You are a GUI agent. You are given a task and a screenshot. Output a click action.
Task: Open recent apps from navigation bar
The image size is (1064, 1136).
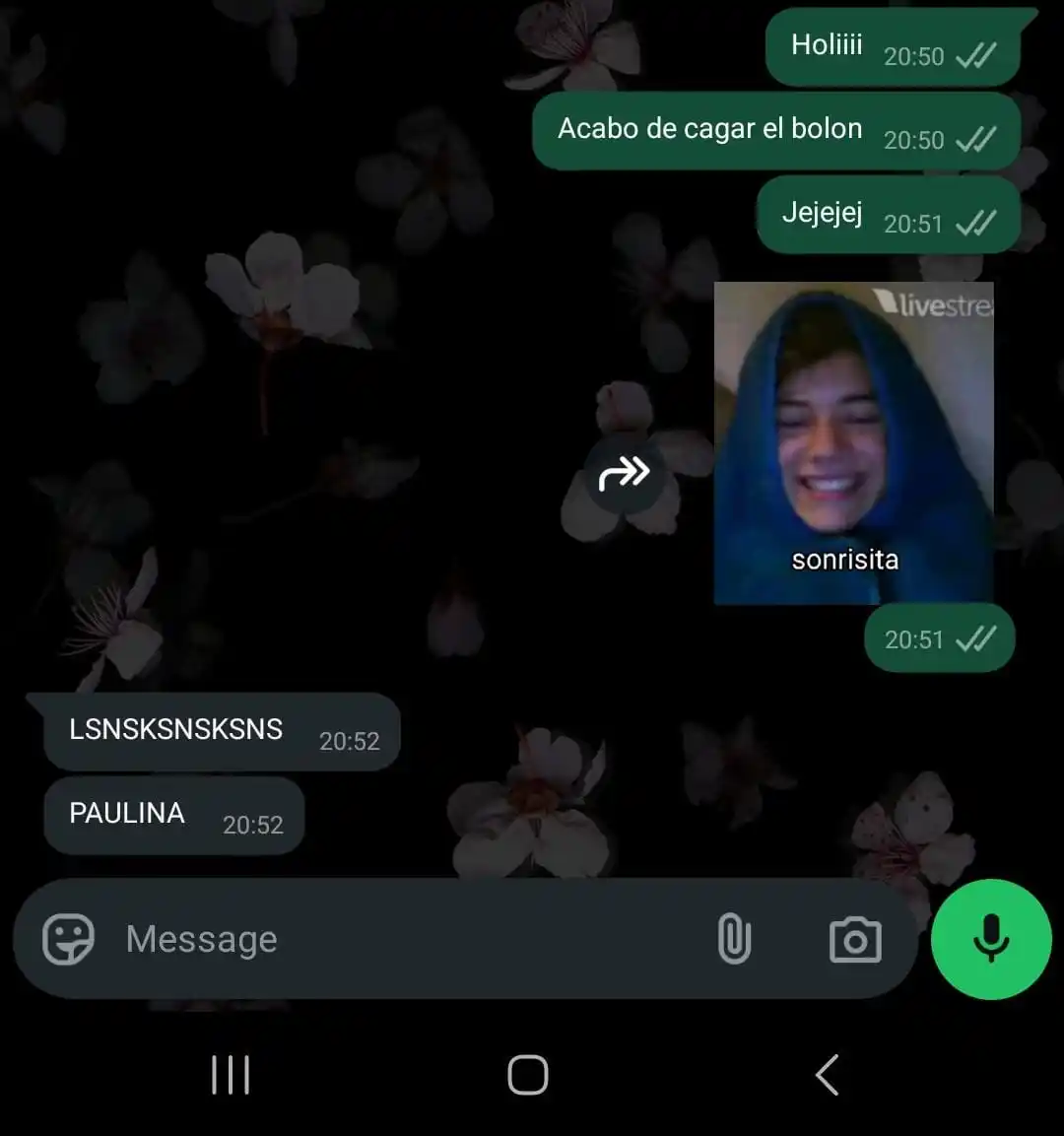click(x=231, y=1074)
